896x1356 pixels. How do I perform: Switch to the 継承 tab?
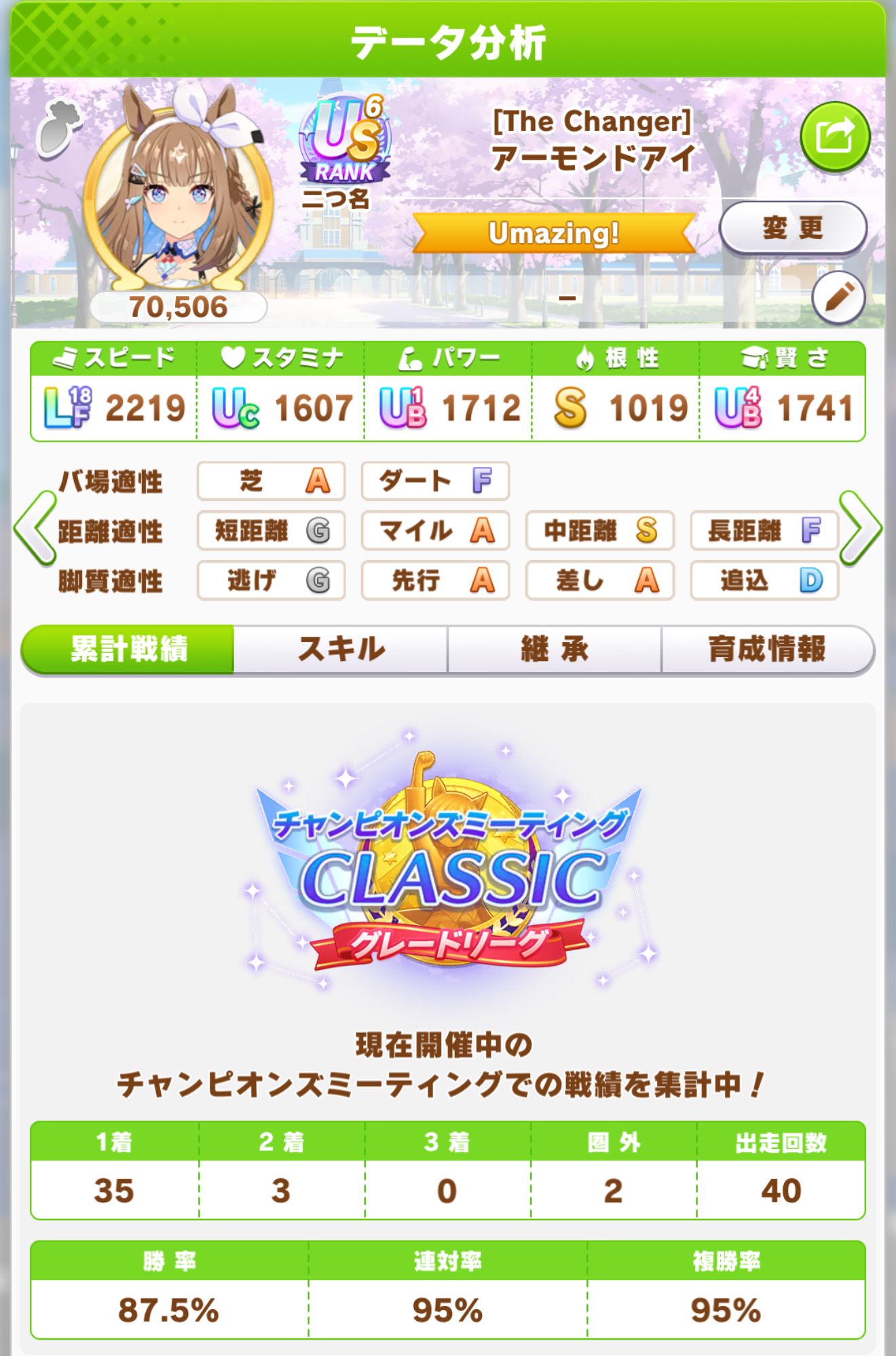click(554, 649)
